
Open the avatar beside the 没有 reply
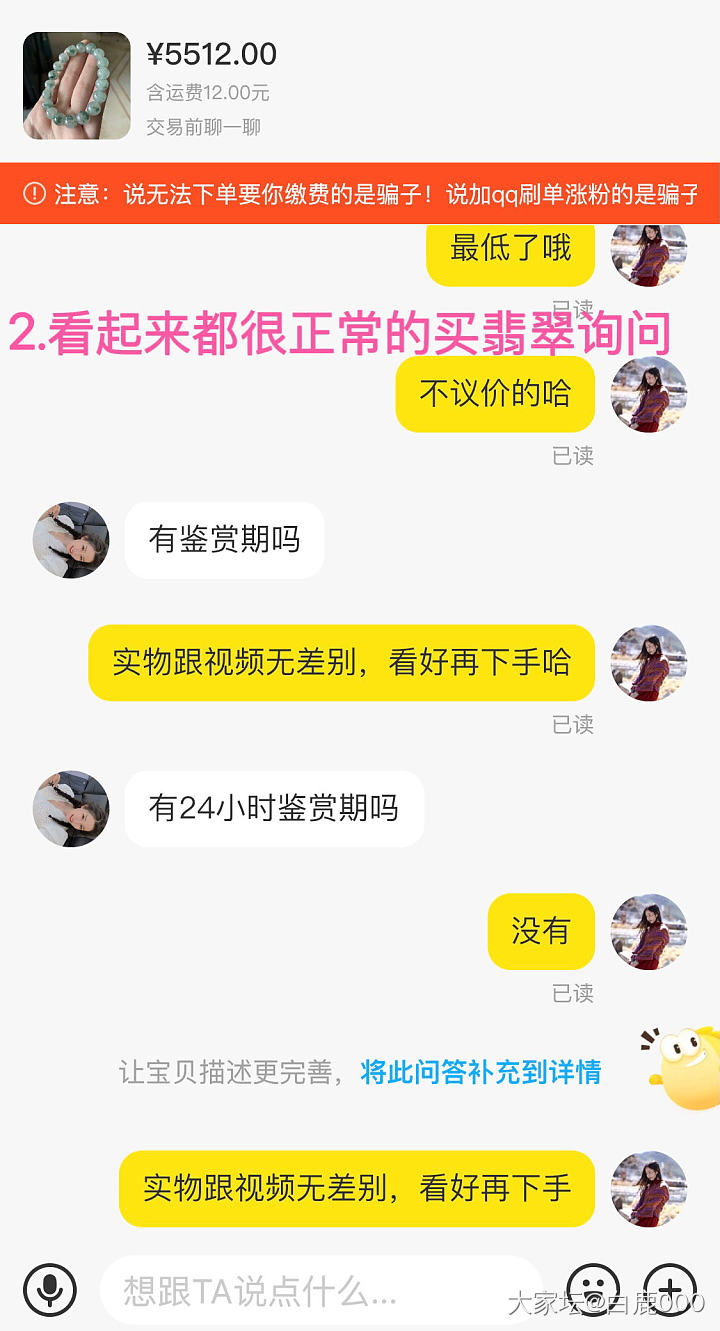pyautogui.click(x=649, y=932)
